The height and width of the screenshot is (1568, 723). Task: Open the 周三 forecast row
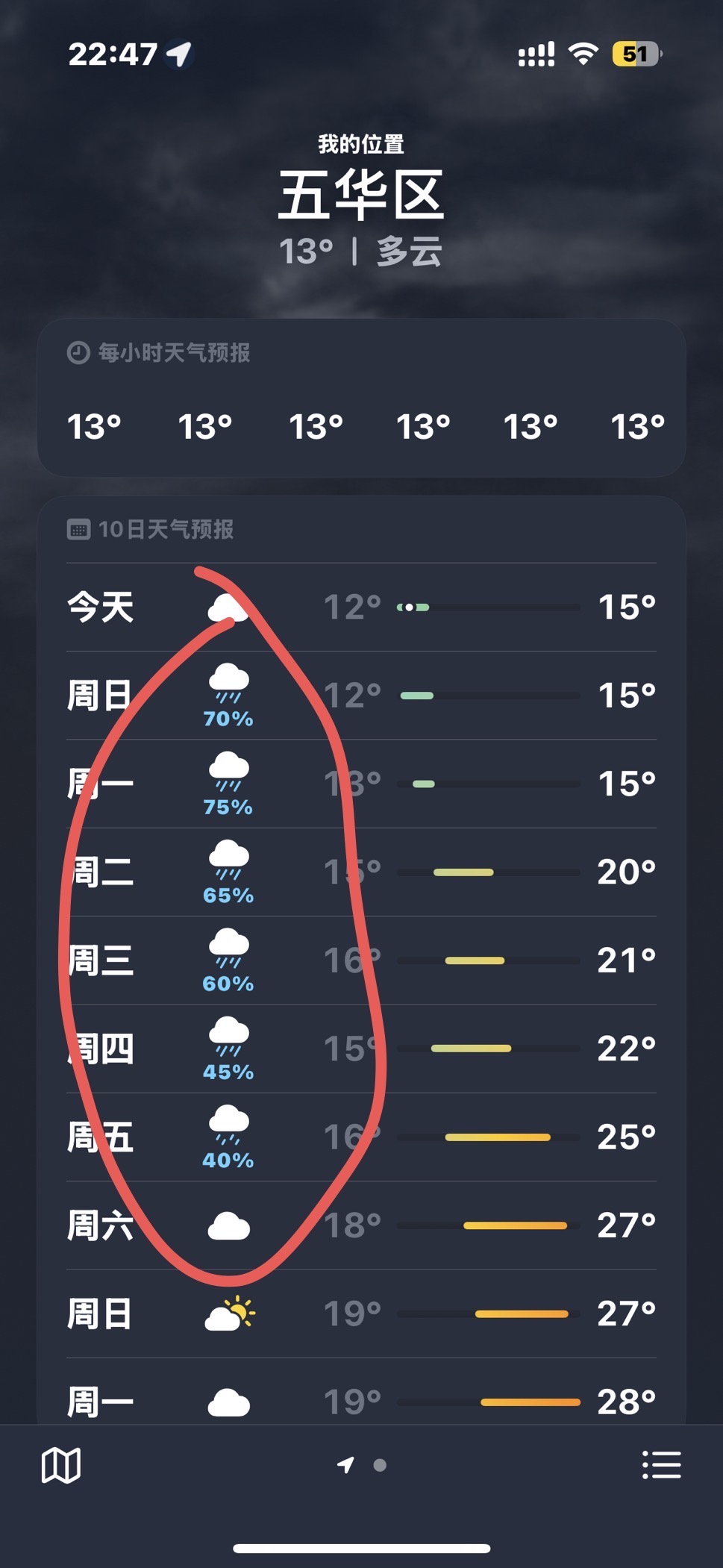[361, 961]
